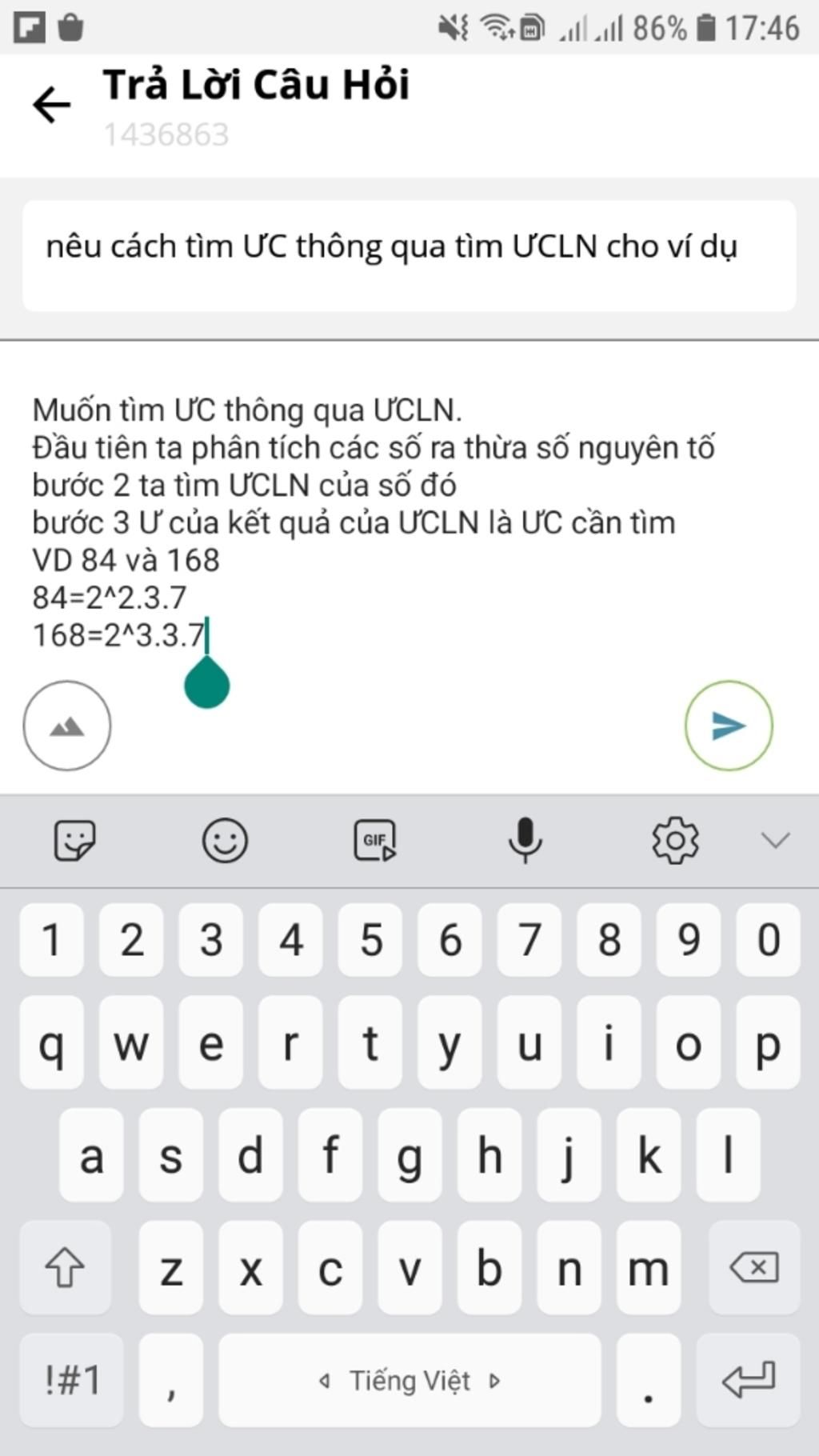Switch to the !#1 symbols keyboard
This screenshot has width=819, height=1456.
72,1380
